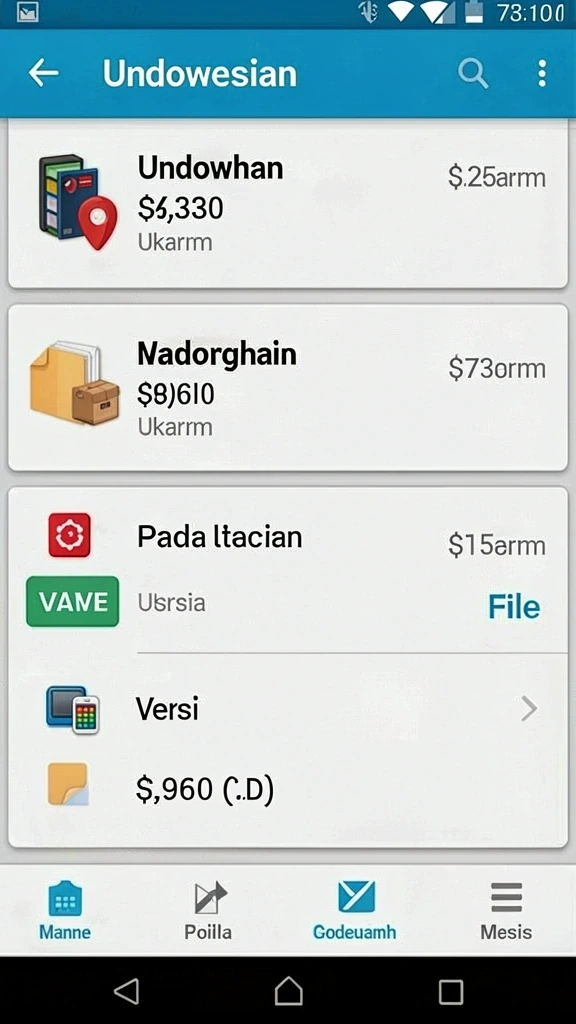The image size is (576, 1024).
Task: Switch to the Poilla tab
Action: (x=208, y=910)
